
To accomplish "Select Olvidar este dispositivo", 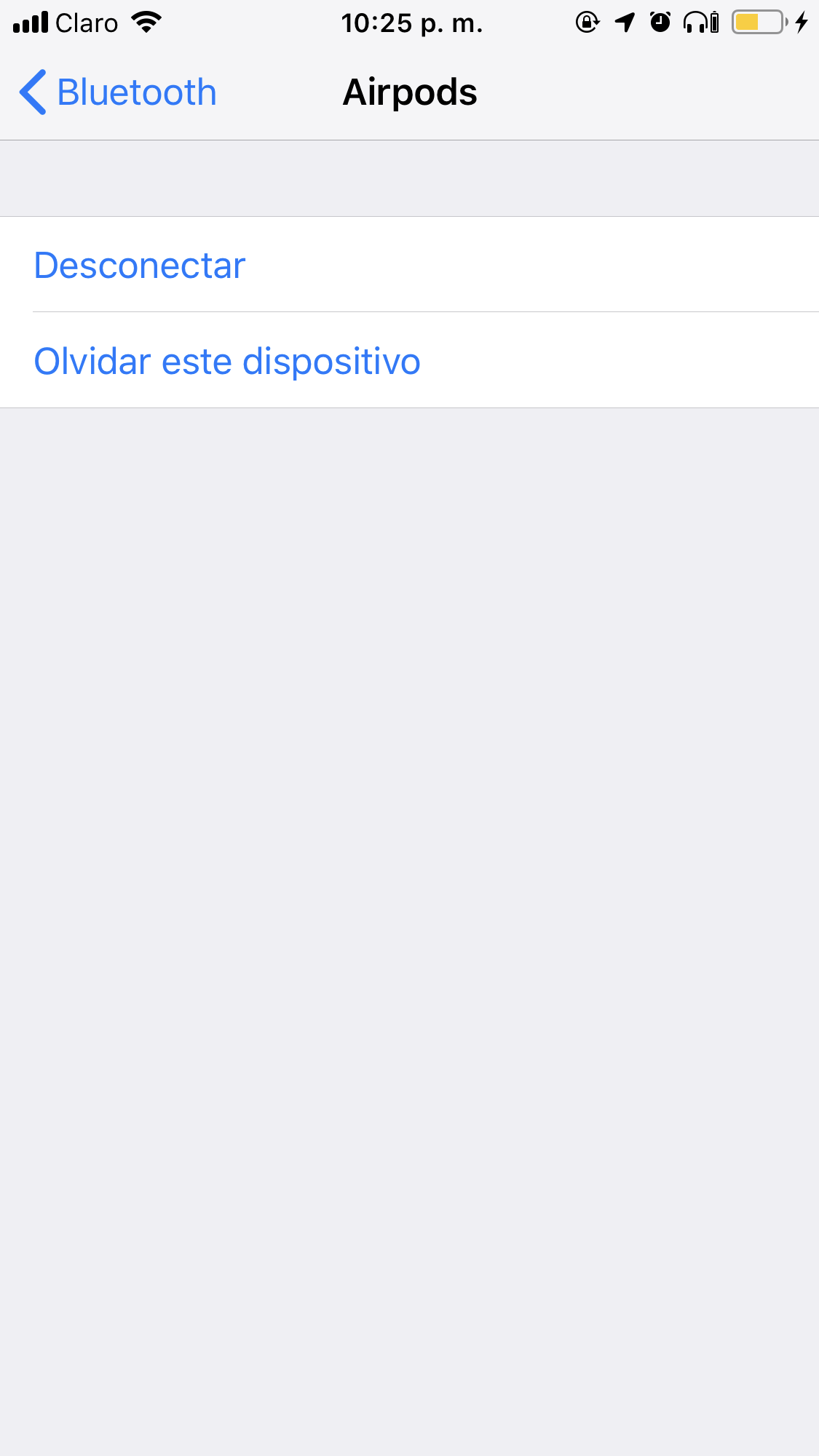I will [x=227, y=362].
